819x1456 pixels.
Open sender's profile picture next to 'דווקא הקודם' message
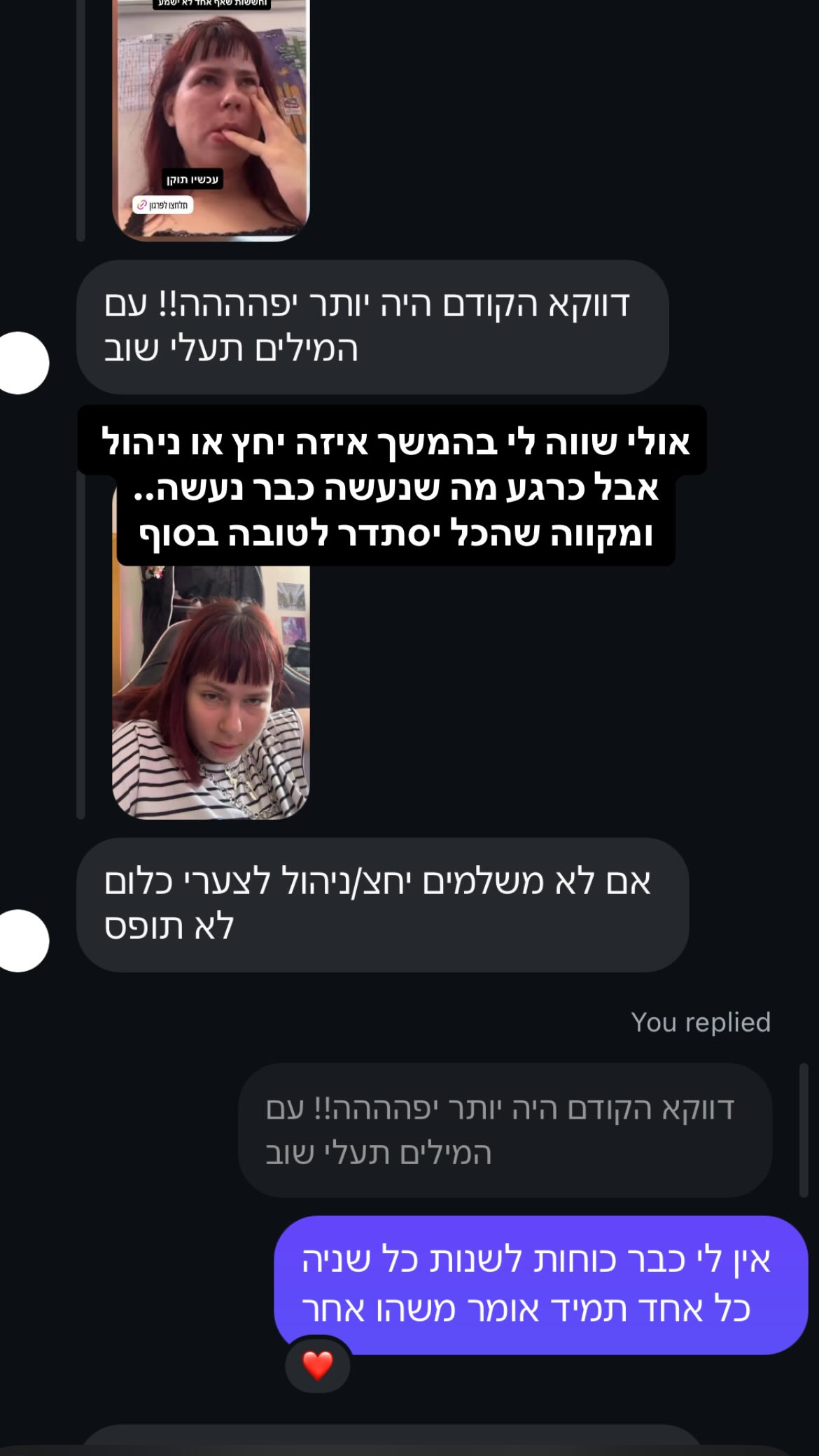point(21,363)
